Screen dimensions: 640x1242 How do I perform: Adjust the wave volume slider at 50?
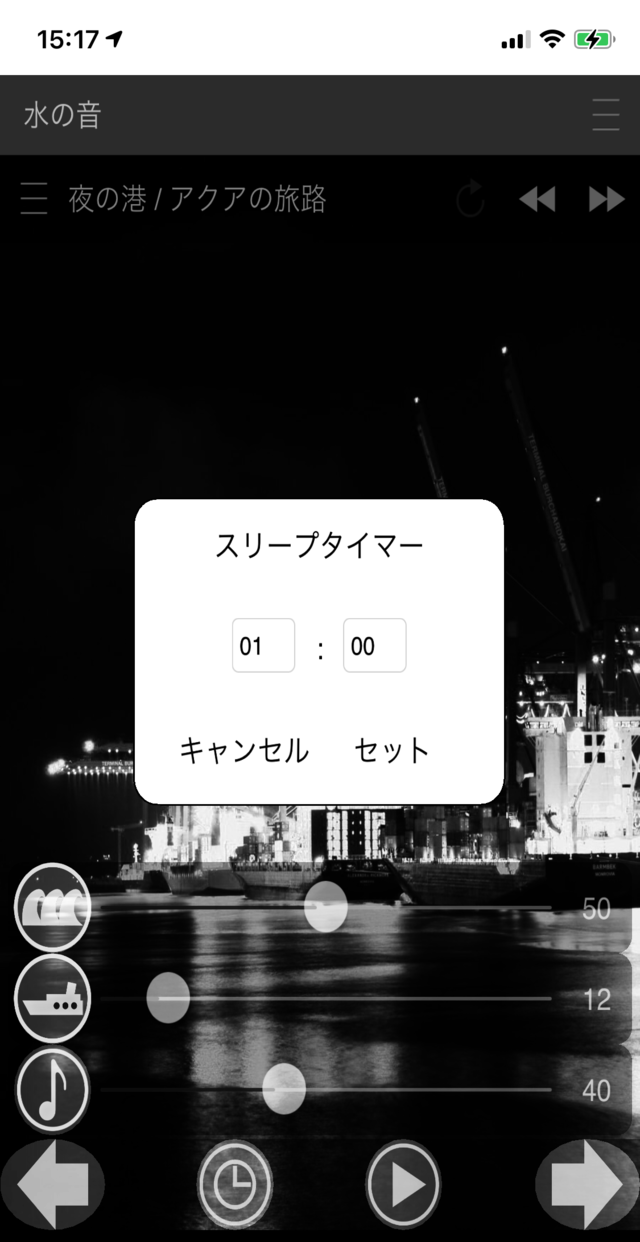(x=326, y=907)
